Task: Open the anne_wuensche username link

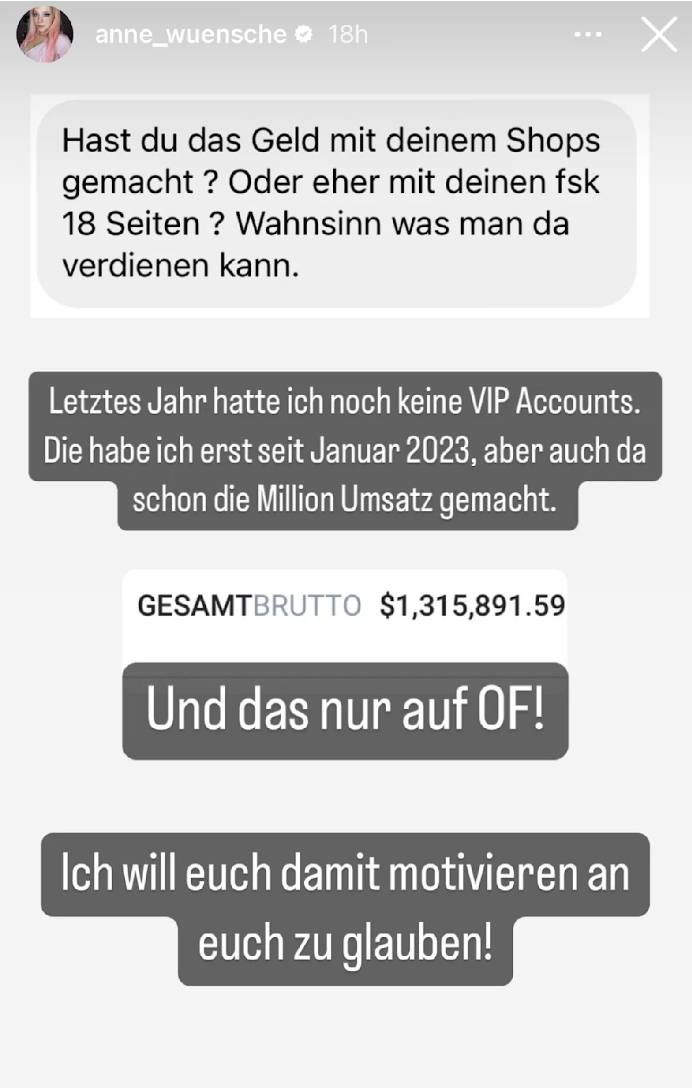Action: click(x=190, y=35)
